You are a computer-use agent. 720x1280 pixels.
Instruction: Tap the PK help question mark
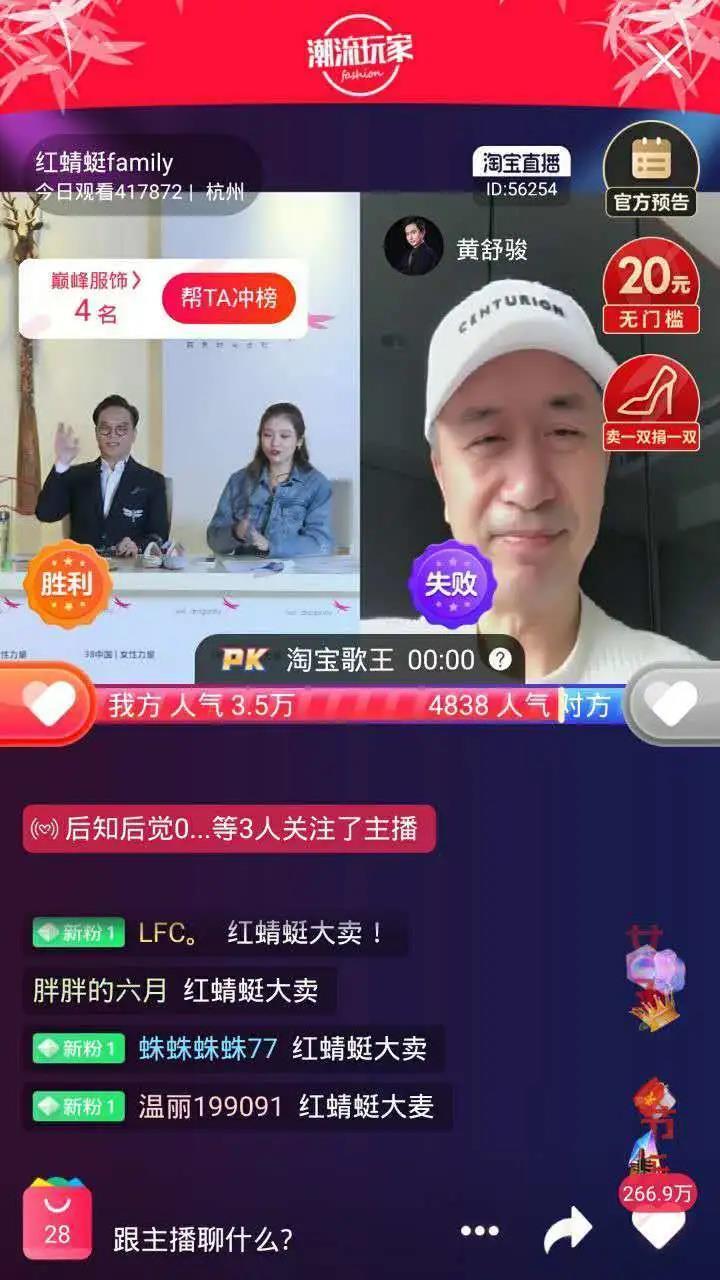[500, 659]
